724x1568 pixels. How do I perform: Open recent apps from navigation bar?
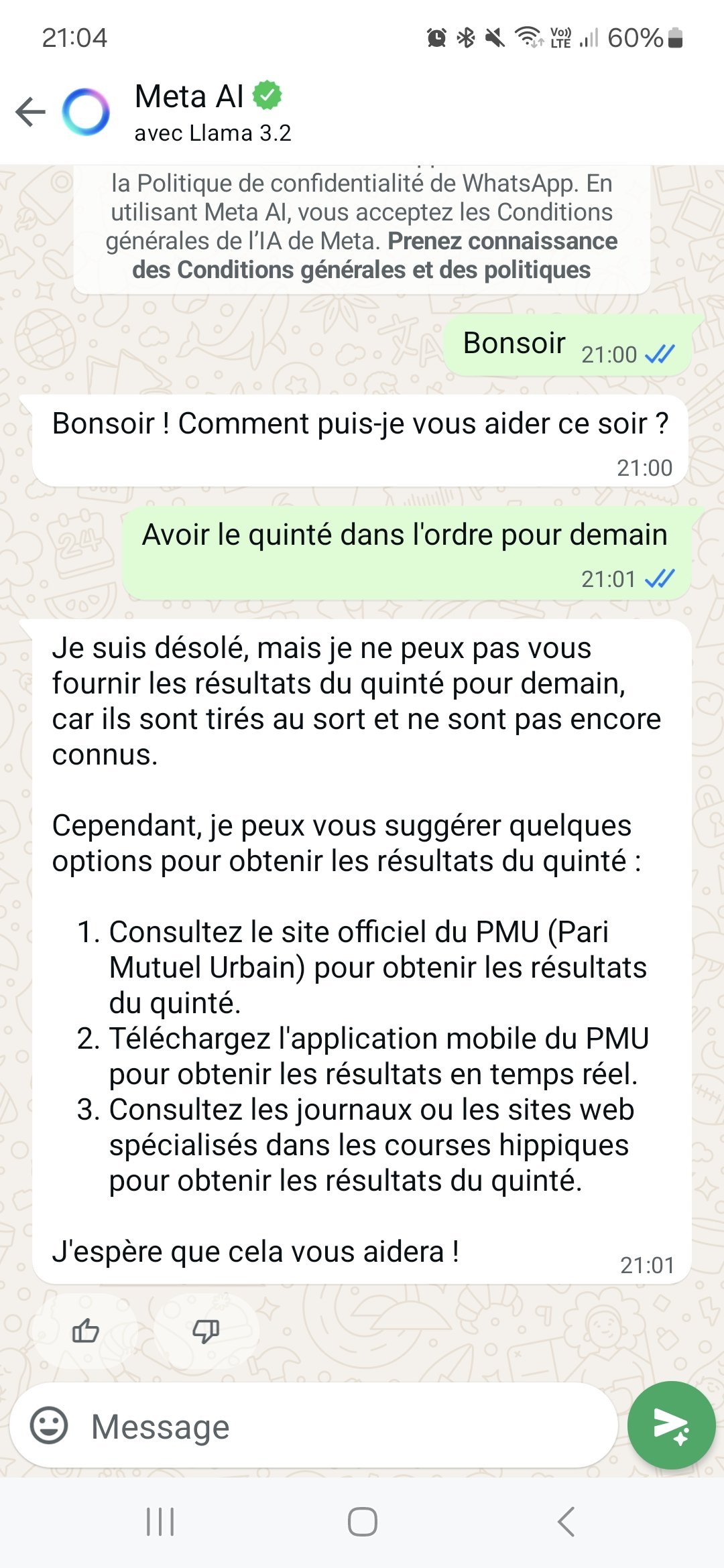click(x=160, y=1521)
